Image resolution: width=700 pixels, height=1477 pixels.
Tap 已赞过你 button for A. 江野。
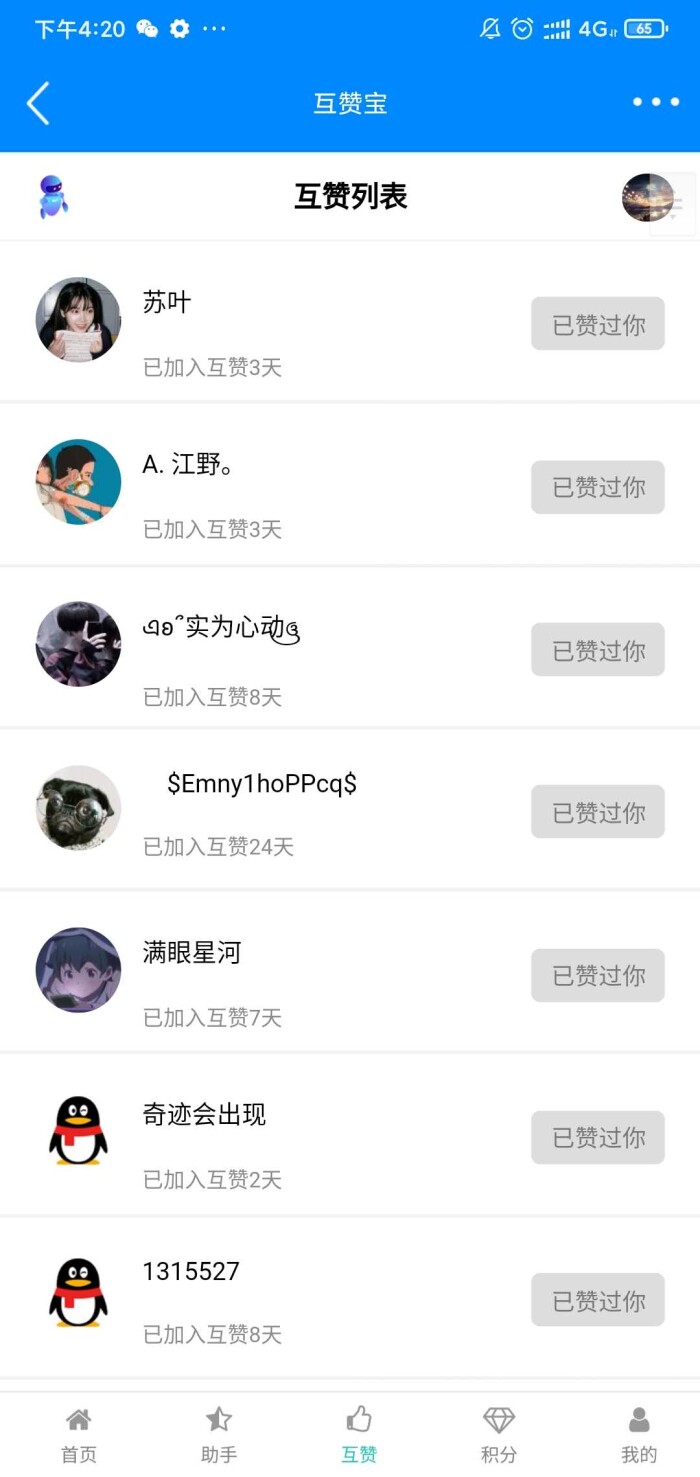tap(597, 487)
